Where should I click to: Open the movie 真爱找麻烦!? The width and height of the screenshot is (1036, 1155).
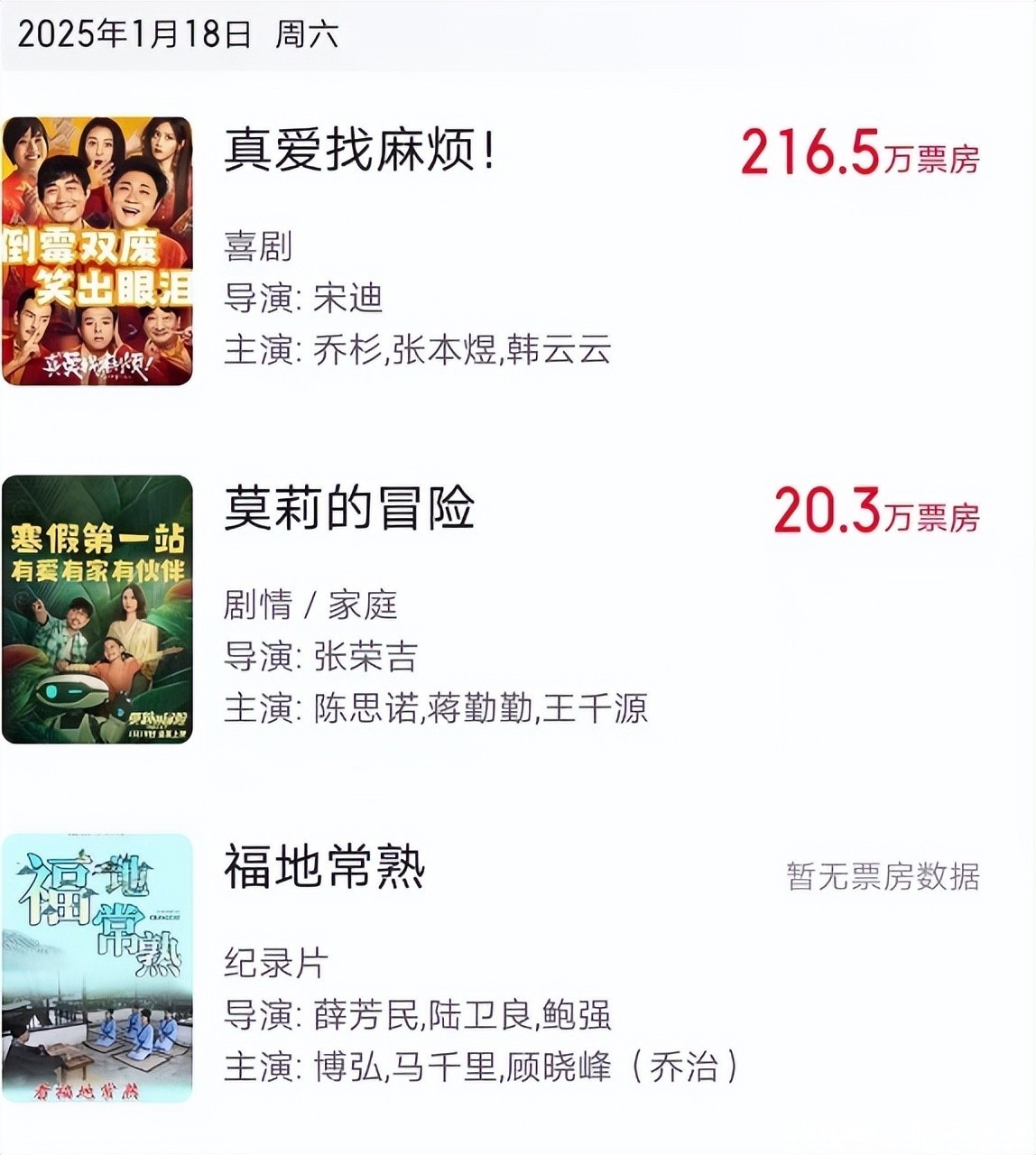point(359,151)
